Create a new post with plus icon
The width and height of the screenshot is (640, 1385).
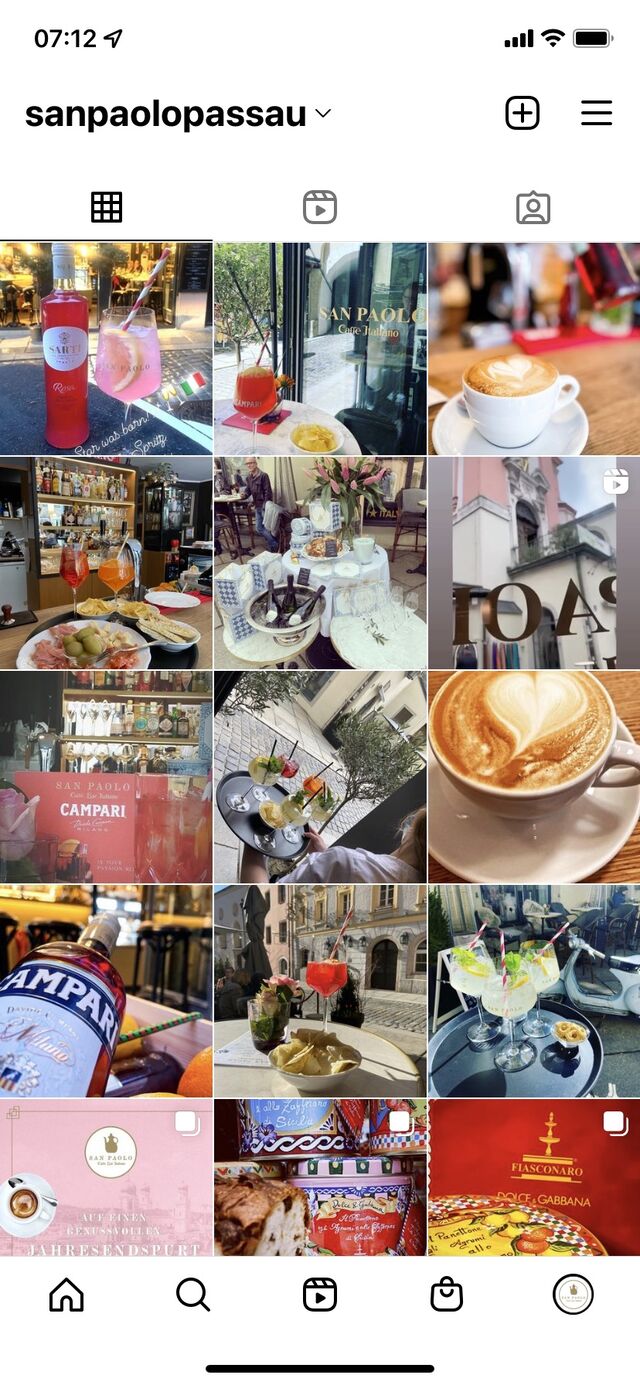pyautogui.click(x=522, y=113)
